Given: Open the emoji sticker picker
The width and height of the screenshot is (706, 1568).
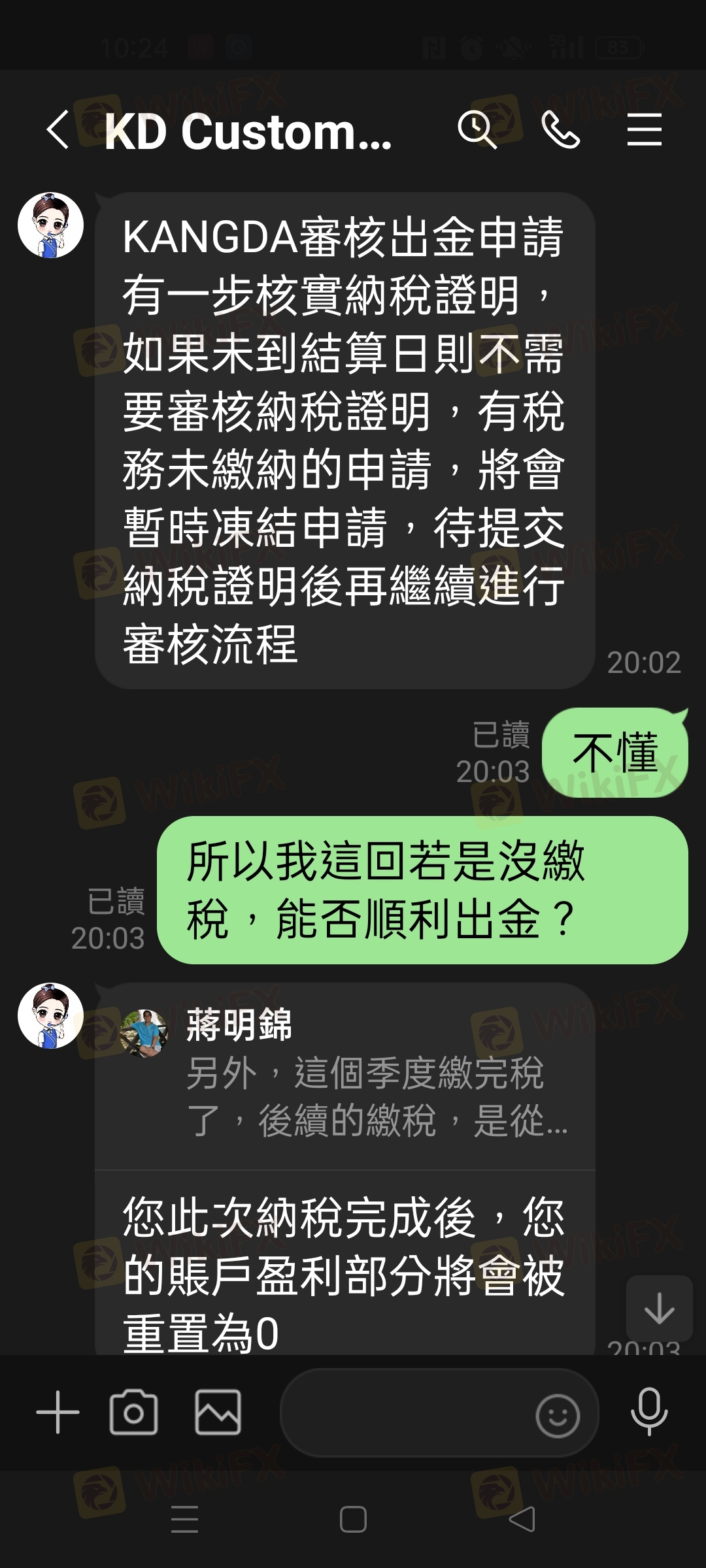Looking at the screenshot, I should [x=558, y=1415].
